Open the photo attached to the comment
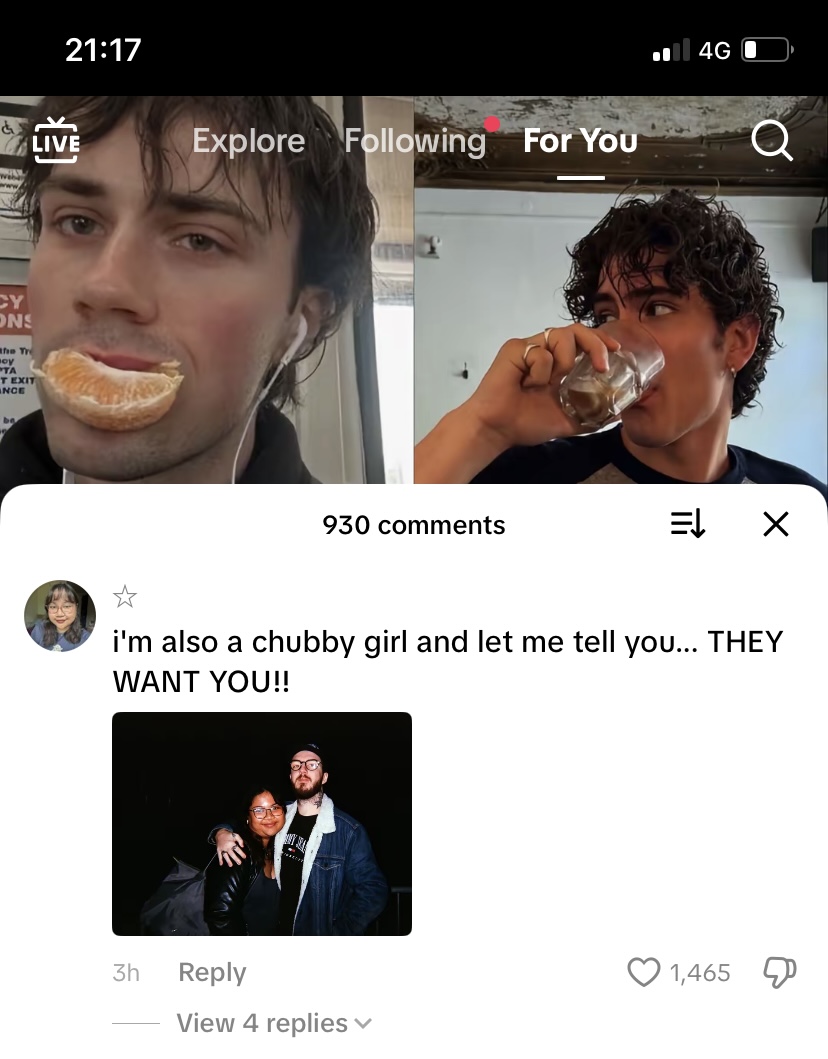 click(x=262, y=823)
